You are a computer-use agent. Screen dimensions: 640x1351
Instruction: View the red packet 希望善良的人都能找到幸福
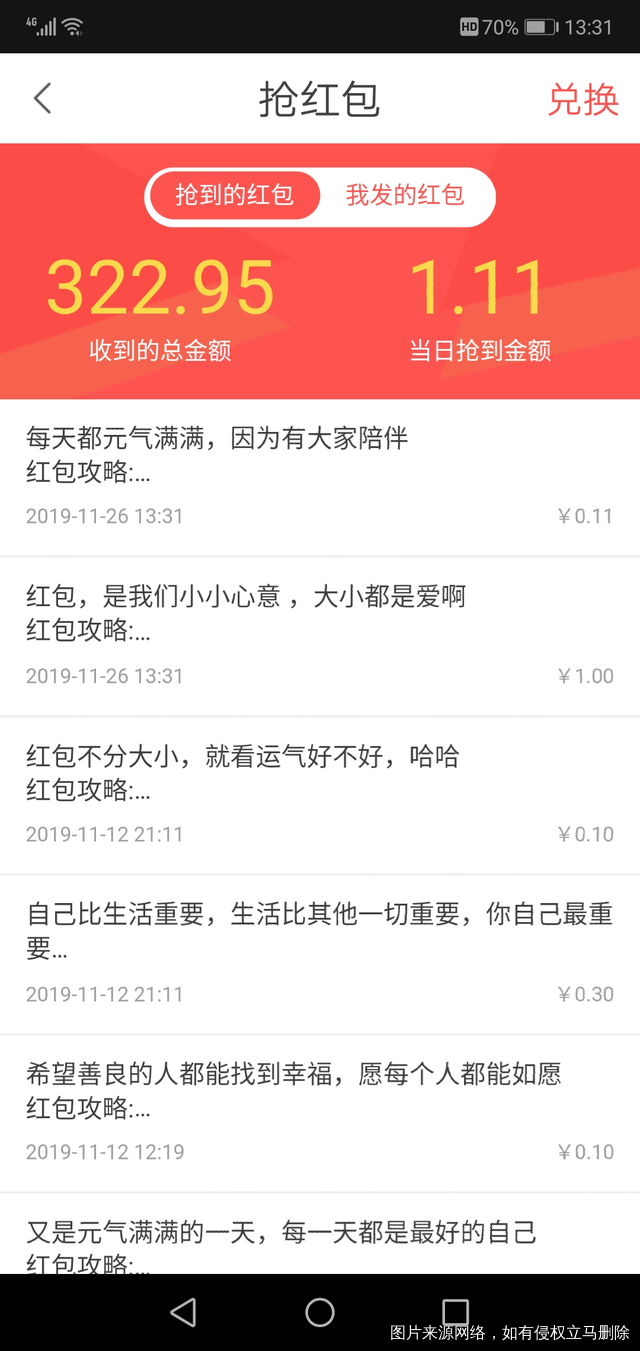point(320,1112)
